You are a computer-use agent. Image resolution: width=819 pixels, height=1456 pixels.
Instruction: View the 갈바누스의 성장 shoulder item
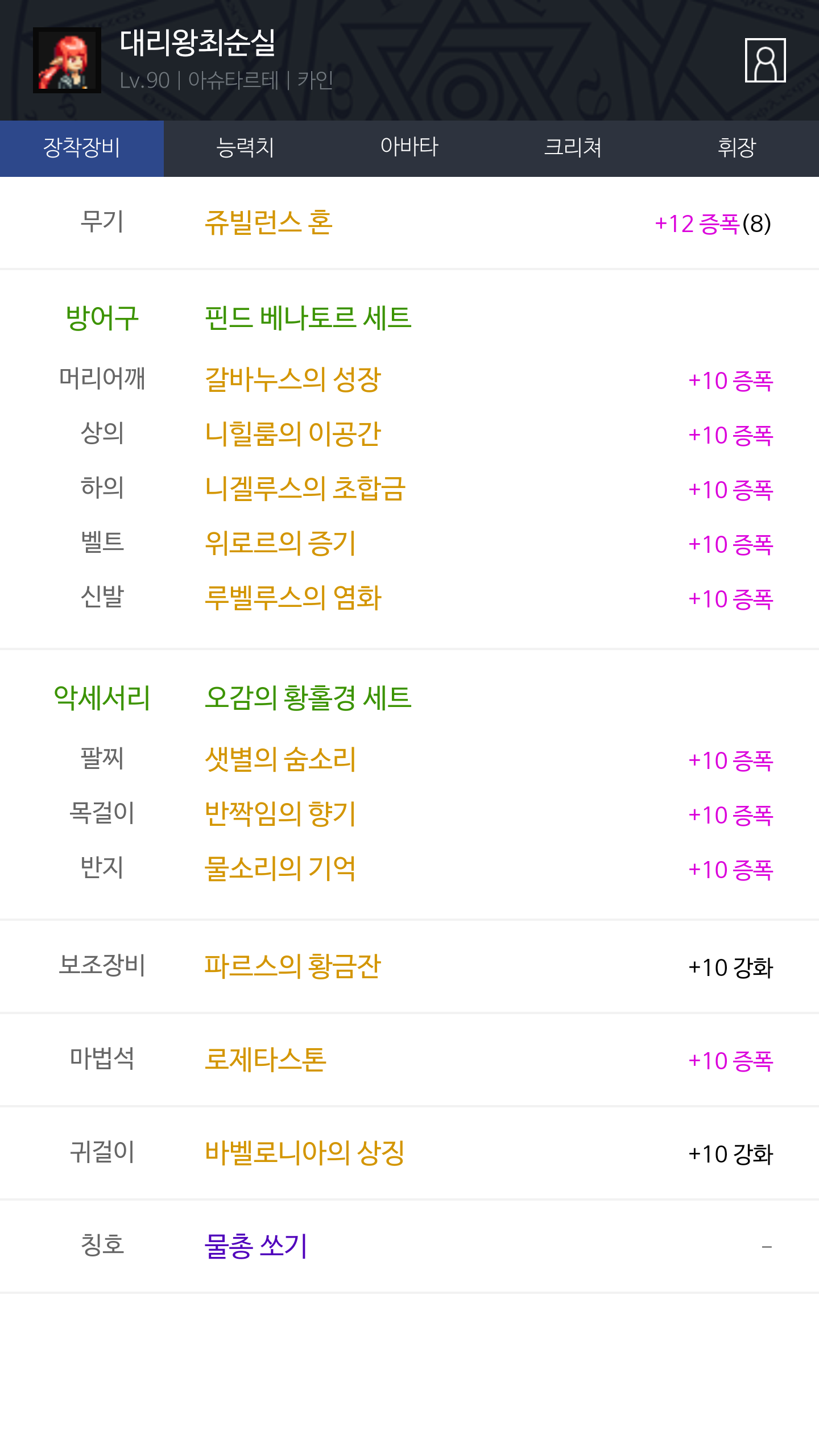293,379
